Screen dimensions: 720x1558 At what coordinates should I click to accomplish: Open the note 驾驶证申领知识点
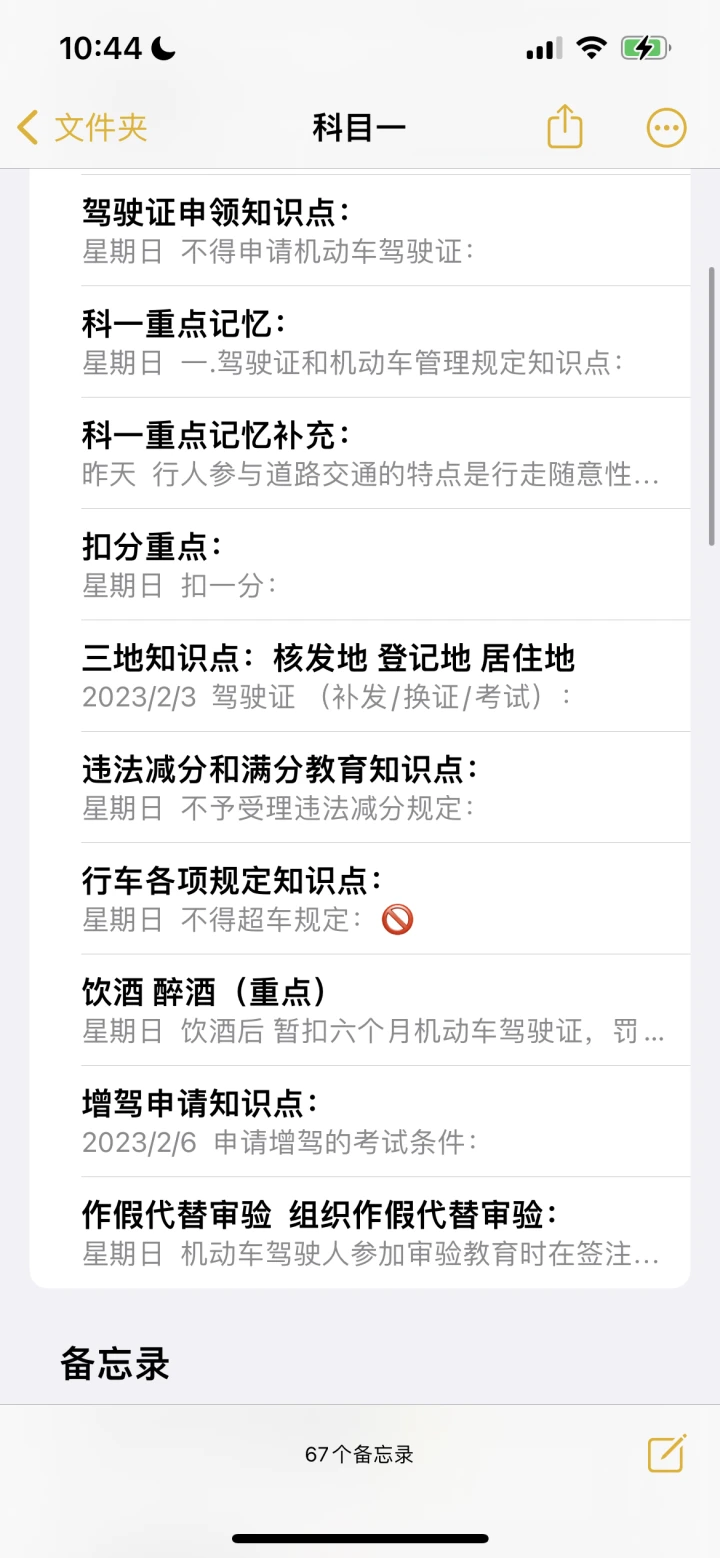click(360, 230)
